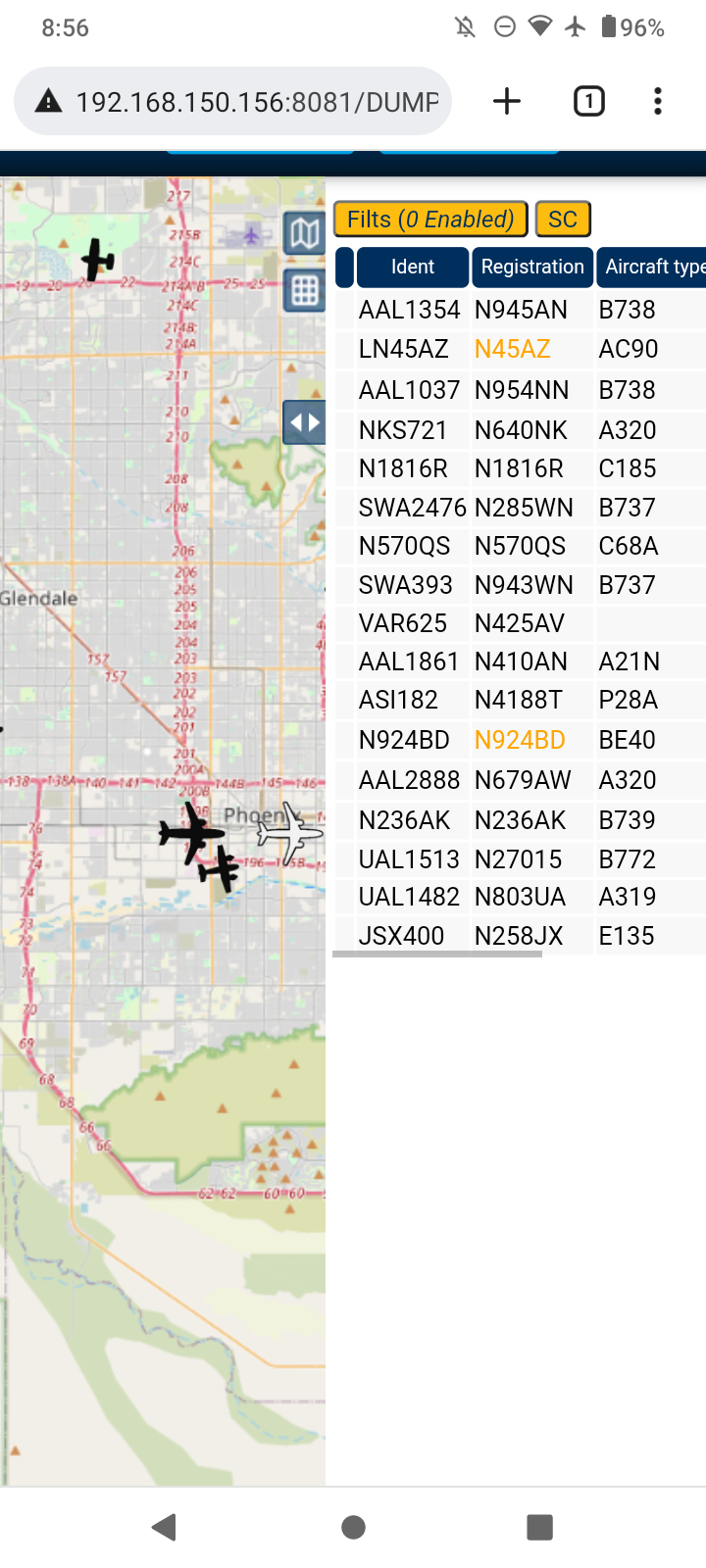Go back with the system back button

[x=164, y=1527]
